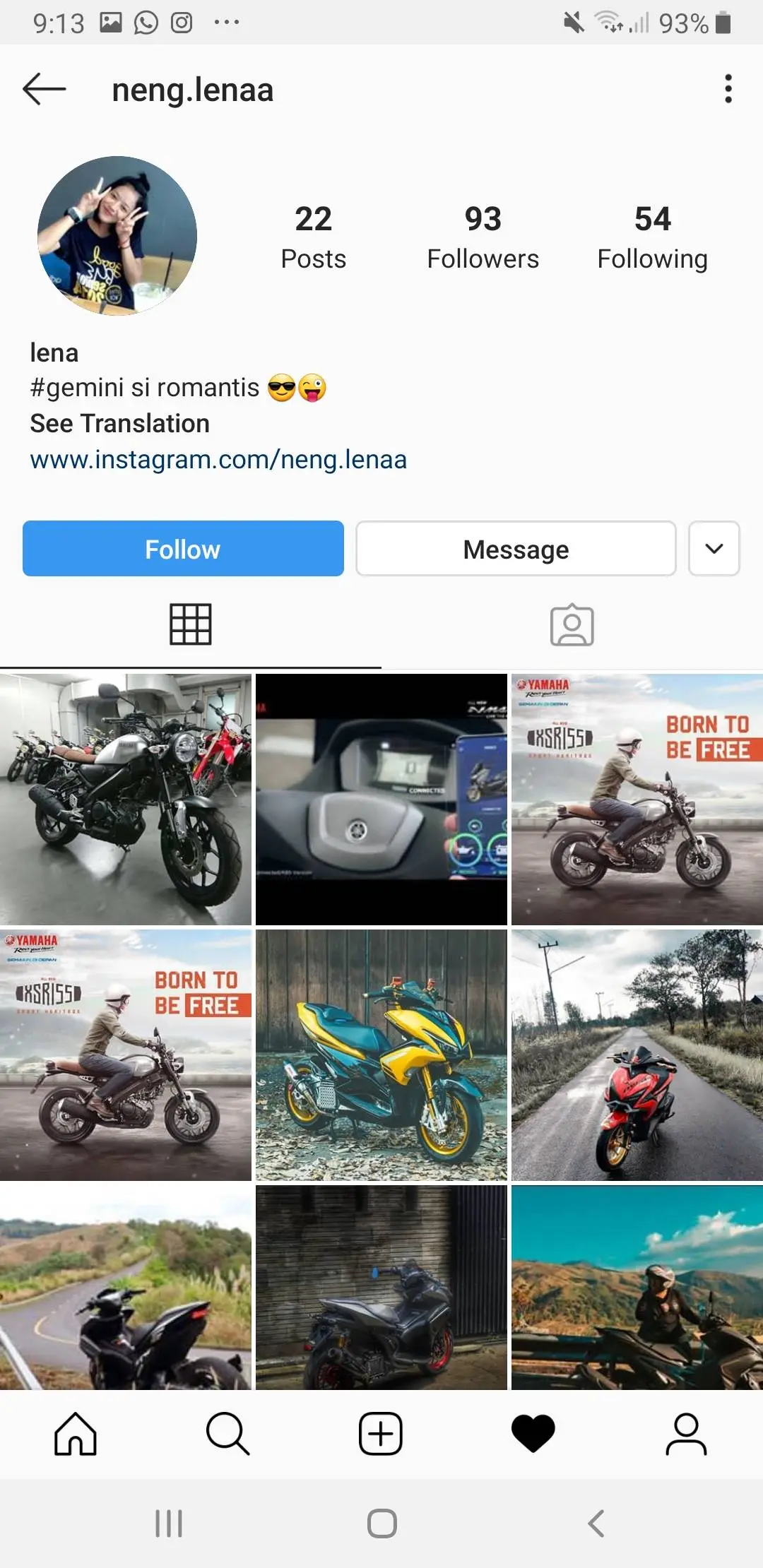Go back using the top-left arrow
Image resolution: width=763 pixels, height=1568 pixels.
click(x=44, y=89)
